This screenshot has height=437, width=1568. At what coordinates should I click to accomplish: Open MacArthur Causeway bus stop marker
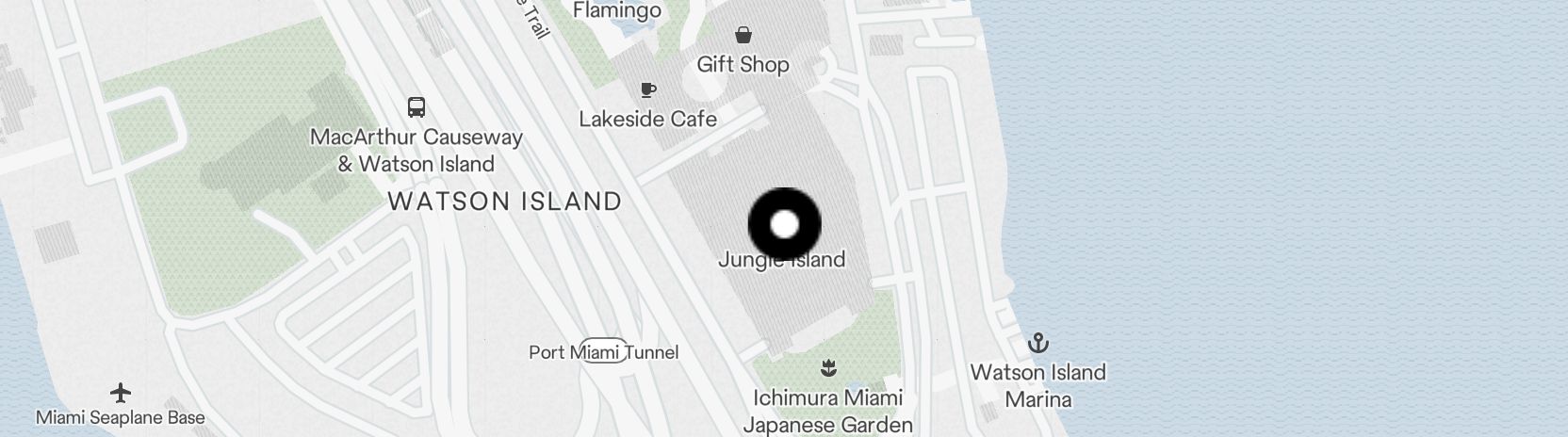click(416, 106)
